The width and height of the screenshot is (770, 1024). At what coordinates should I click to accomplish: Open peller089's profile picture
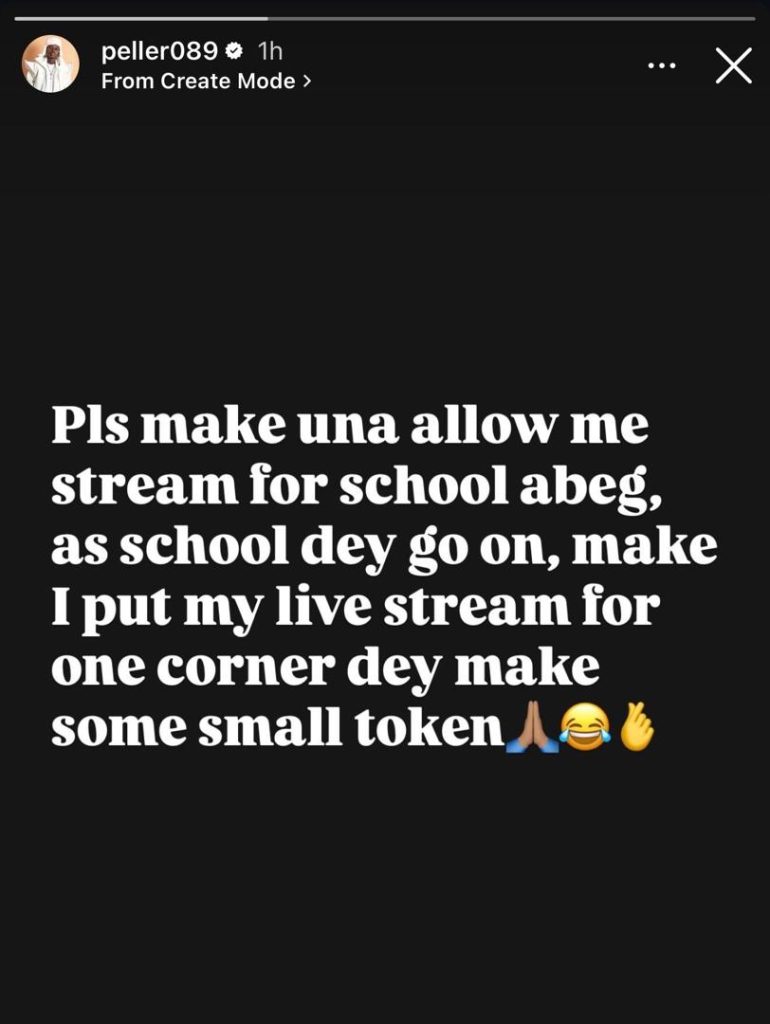click(50, 65)
